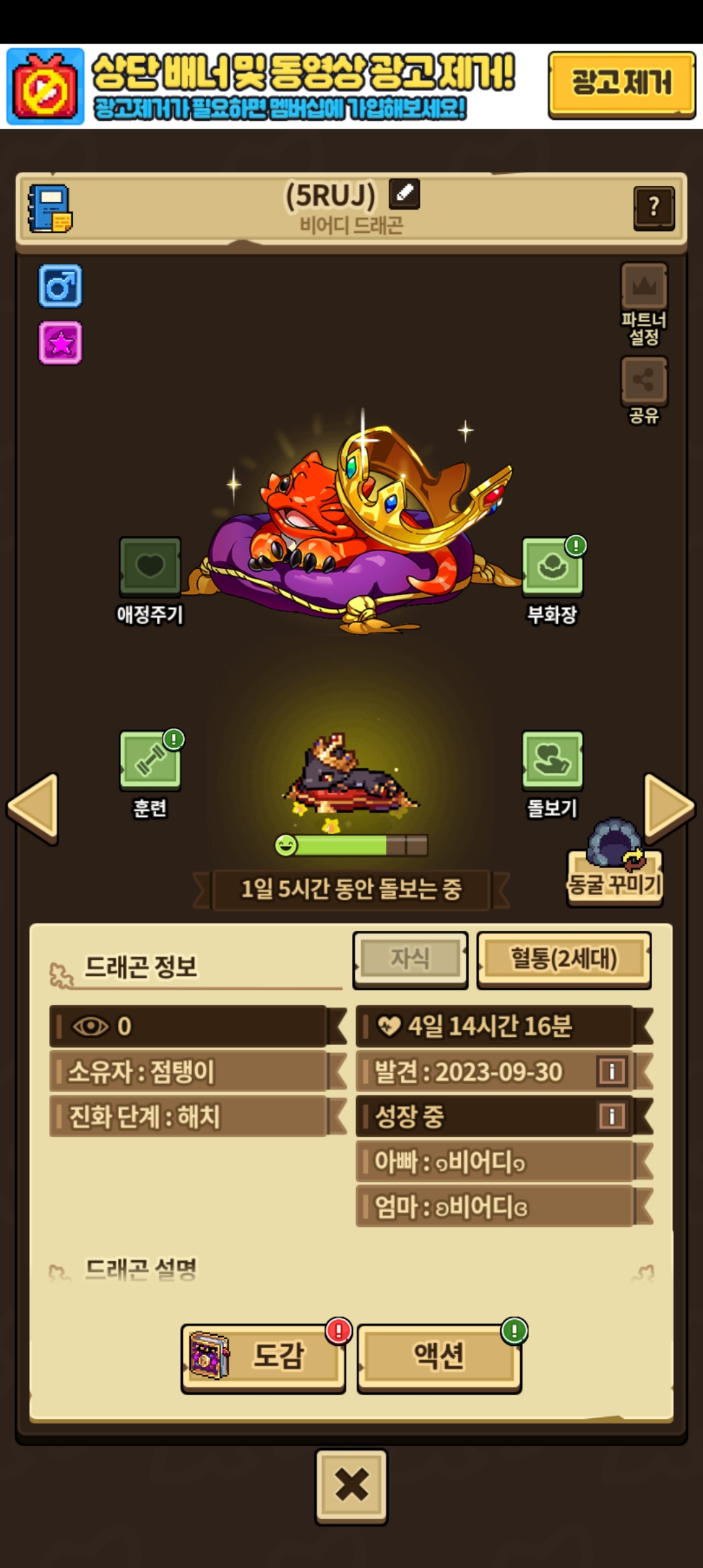This screenshot has height=1568, width=703.
Task: Show info for 성장 중 status
Action: (x=612, y=1116)
